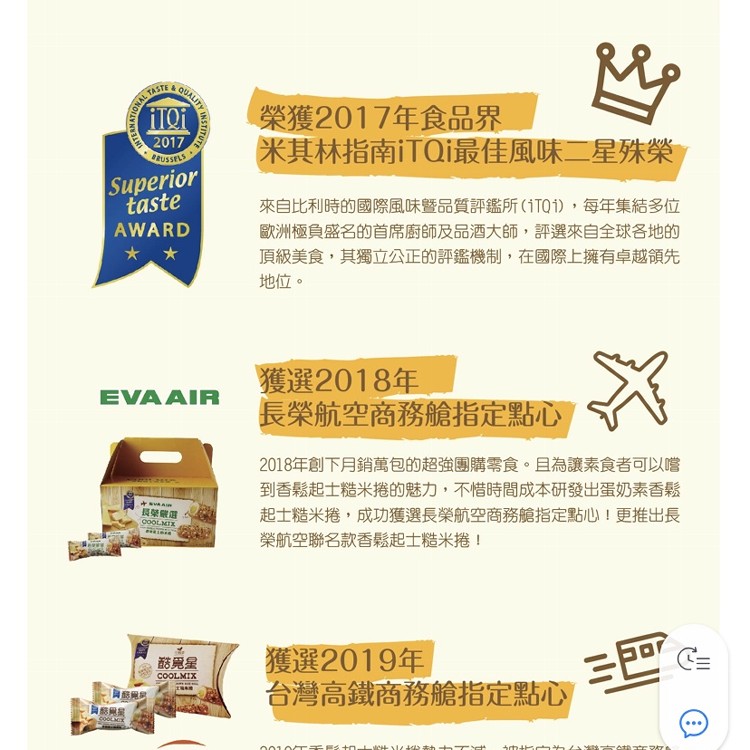Start a chat with customer service
Screen dimensions: 750x750
coord(693,722)
